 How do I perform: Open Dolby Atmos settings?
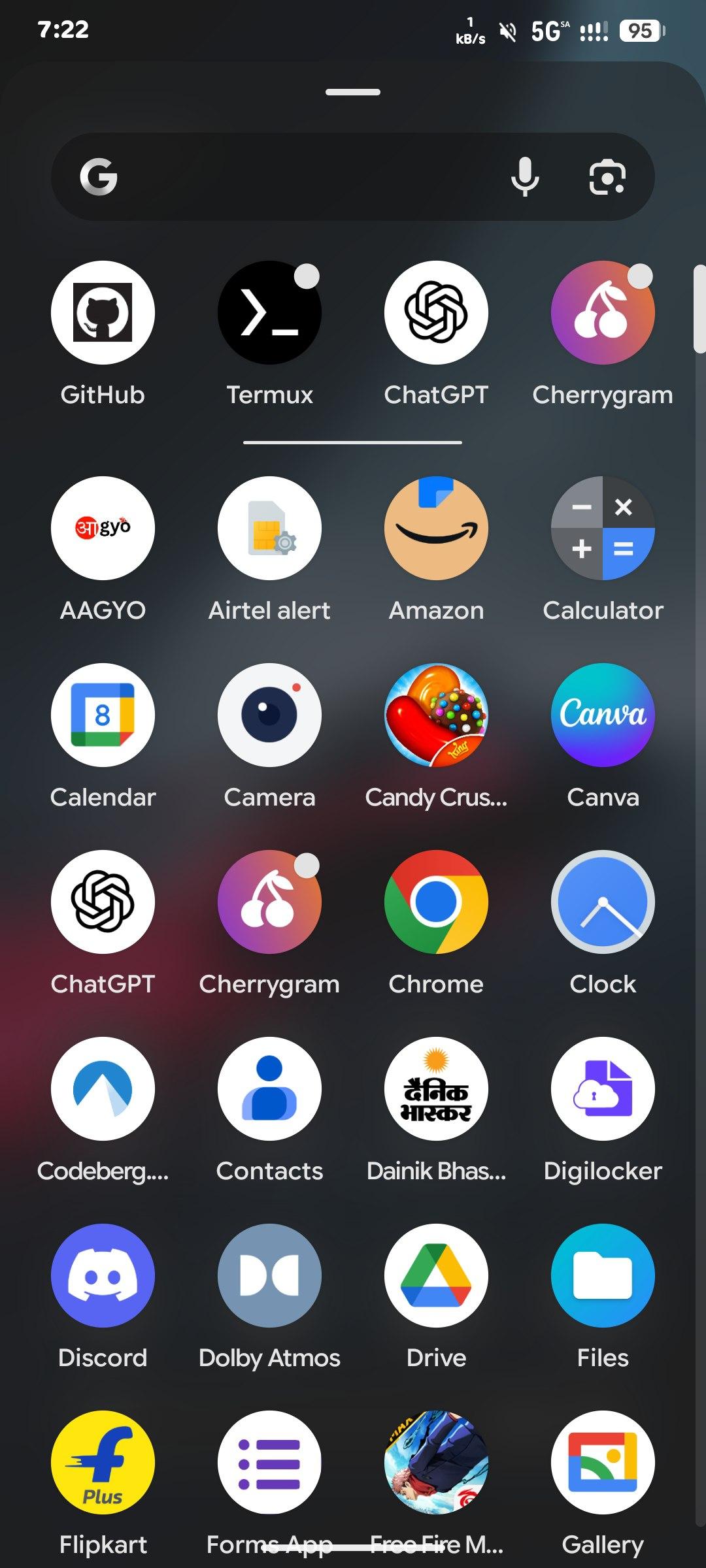pyautogui.click(x=269, y=1275)
